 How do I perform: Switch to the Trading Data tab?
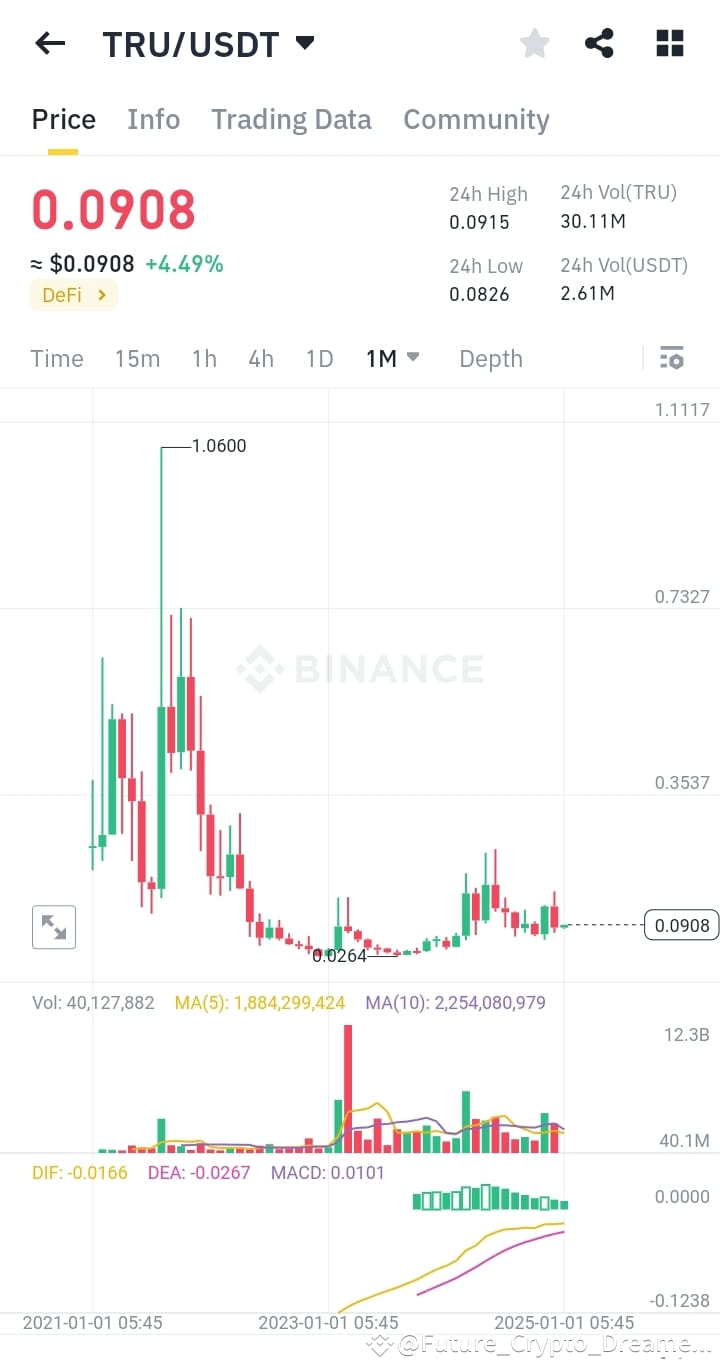(x=291, y=119)
